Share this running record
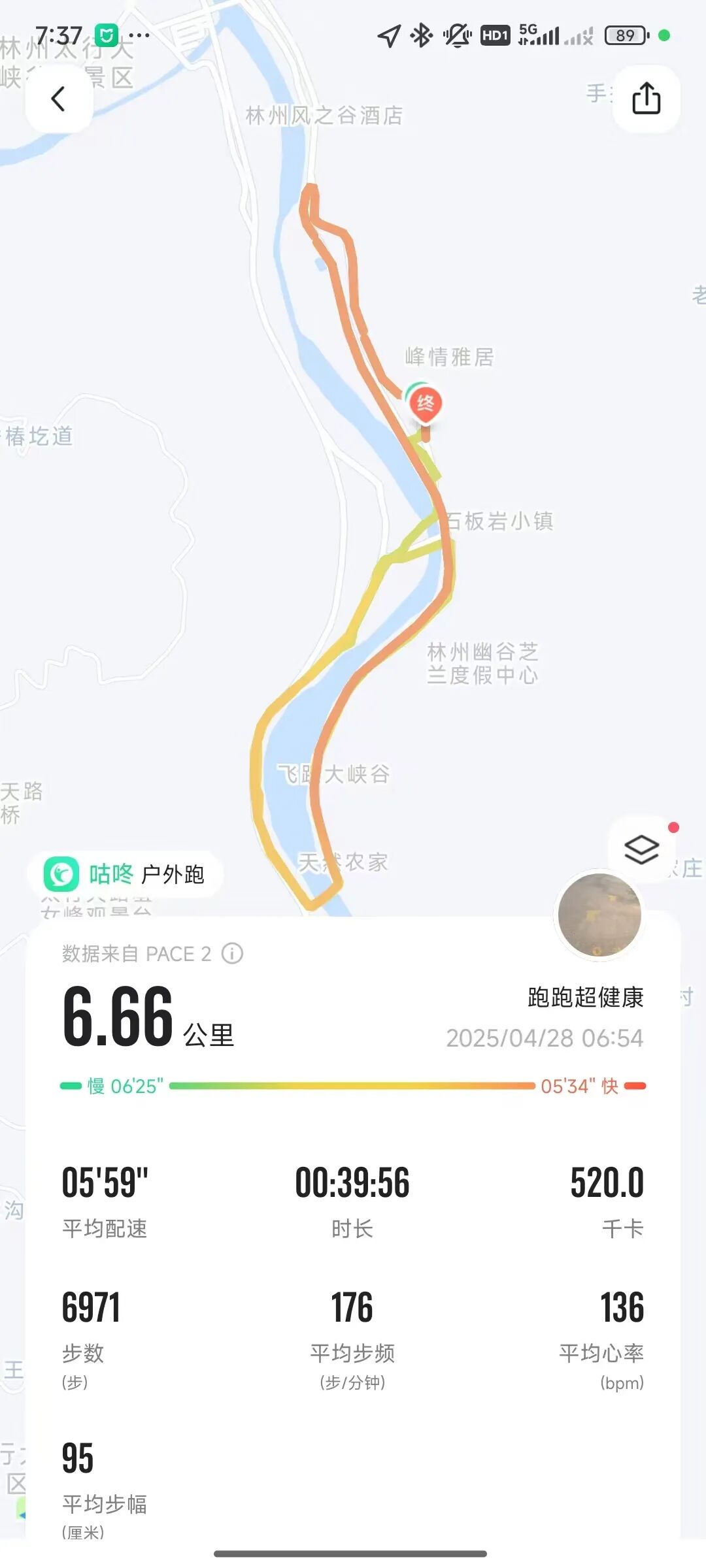This screenshot has width=706, height=1568. click(x=646, y=99)
